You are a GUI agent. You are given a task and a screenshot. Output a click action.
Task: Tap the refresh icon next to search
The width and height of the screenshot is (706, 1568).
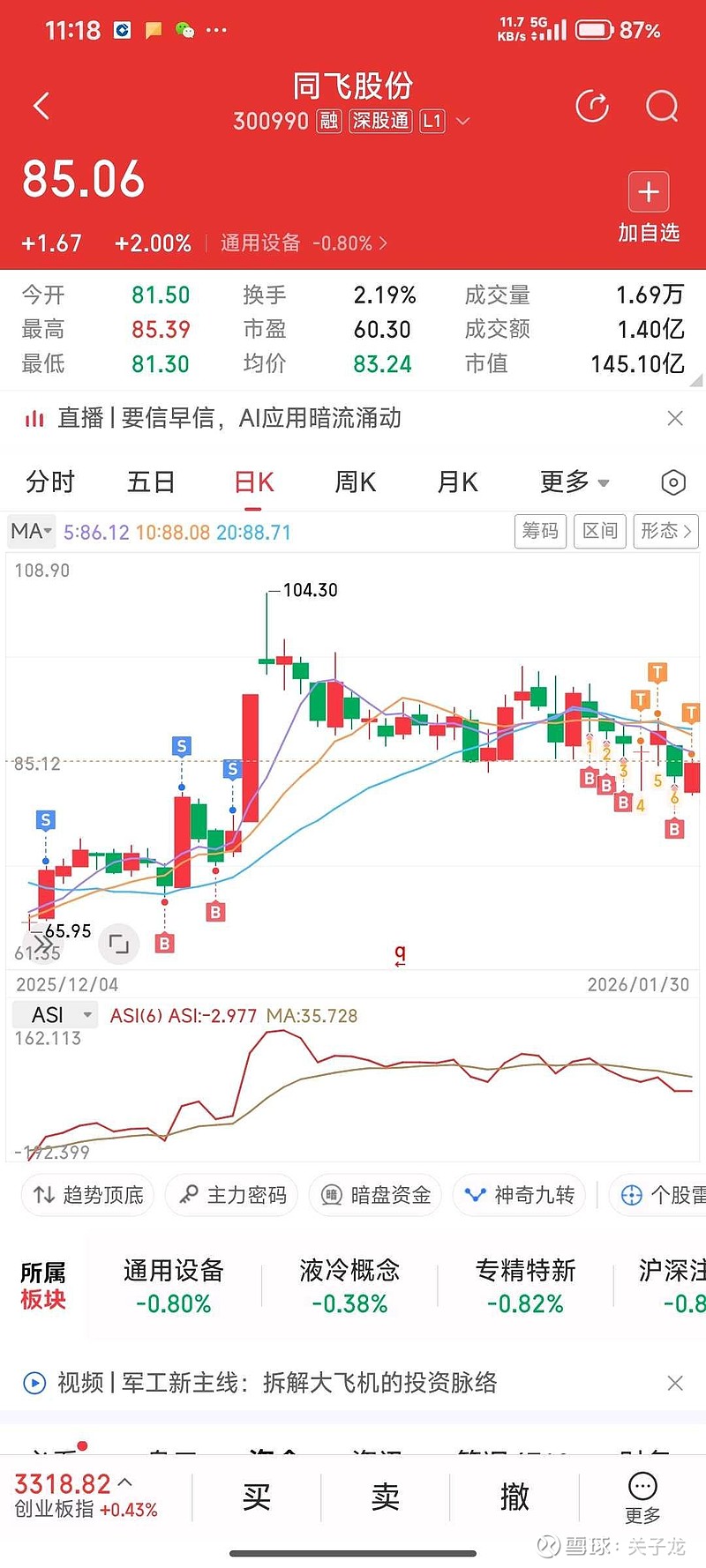(x=592, y=105)
